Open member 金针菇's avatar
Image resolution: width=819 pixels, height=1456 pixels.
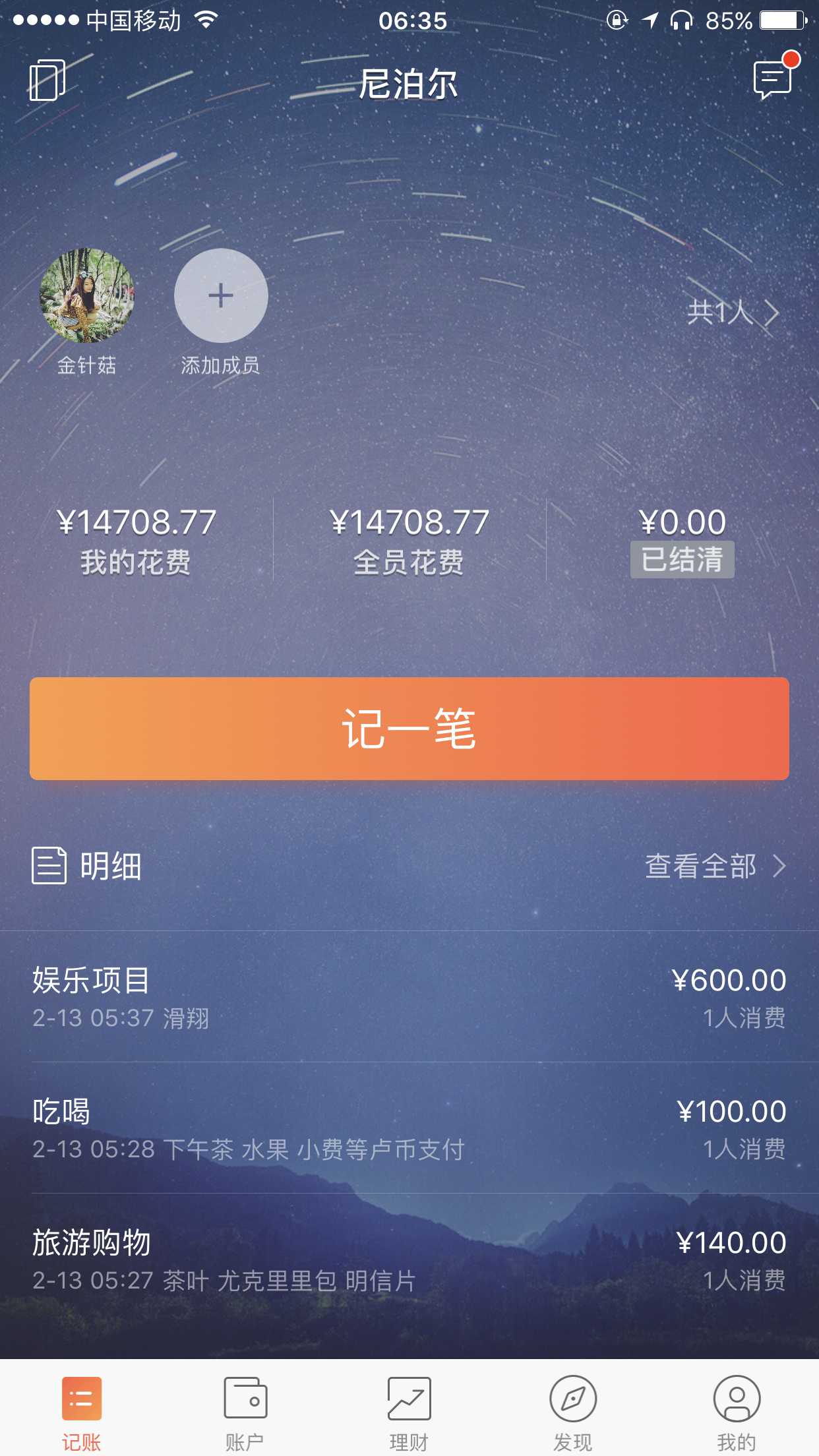87,295
